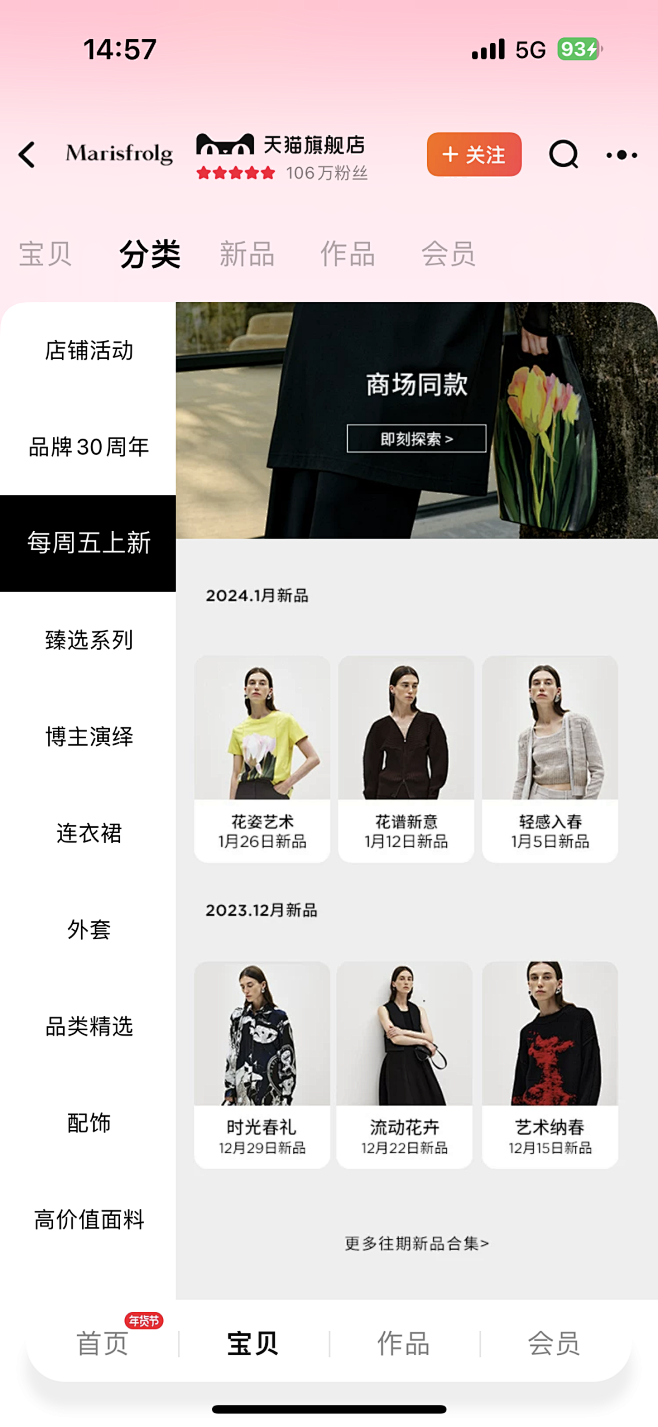Open the 店铺活动 category
This screenshot has height=1427, width=658.
[88, 351]
